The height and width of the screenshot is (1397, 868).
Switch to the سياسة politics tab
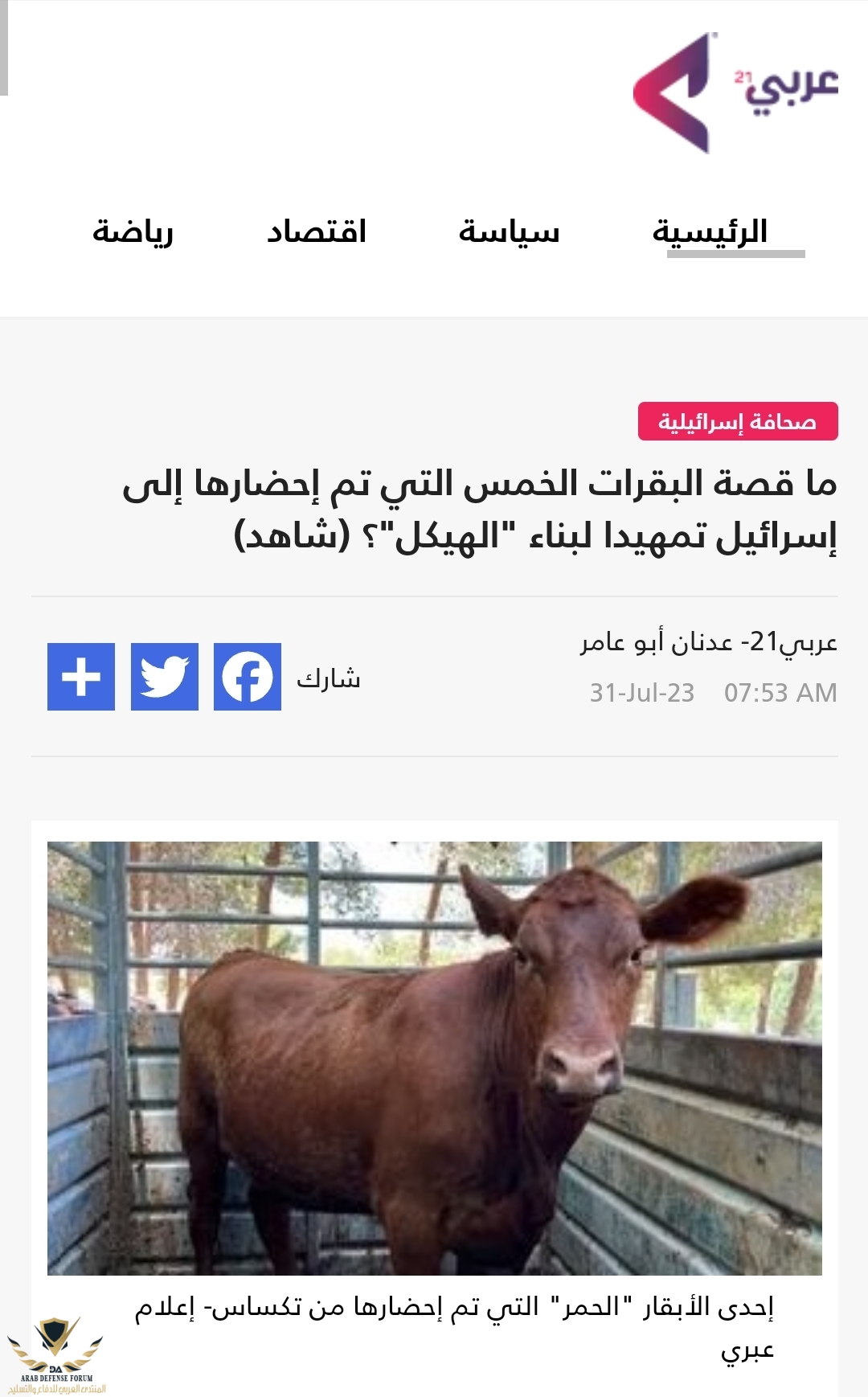coord(509,232)
